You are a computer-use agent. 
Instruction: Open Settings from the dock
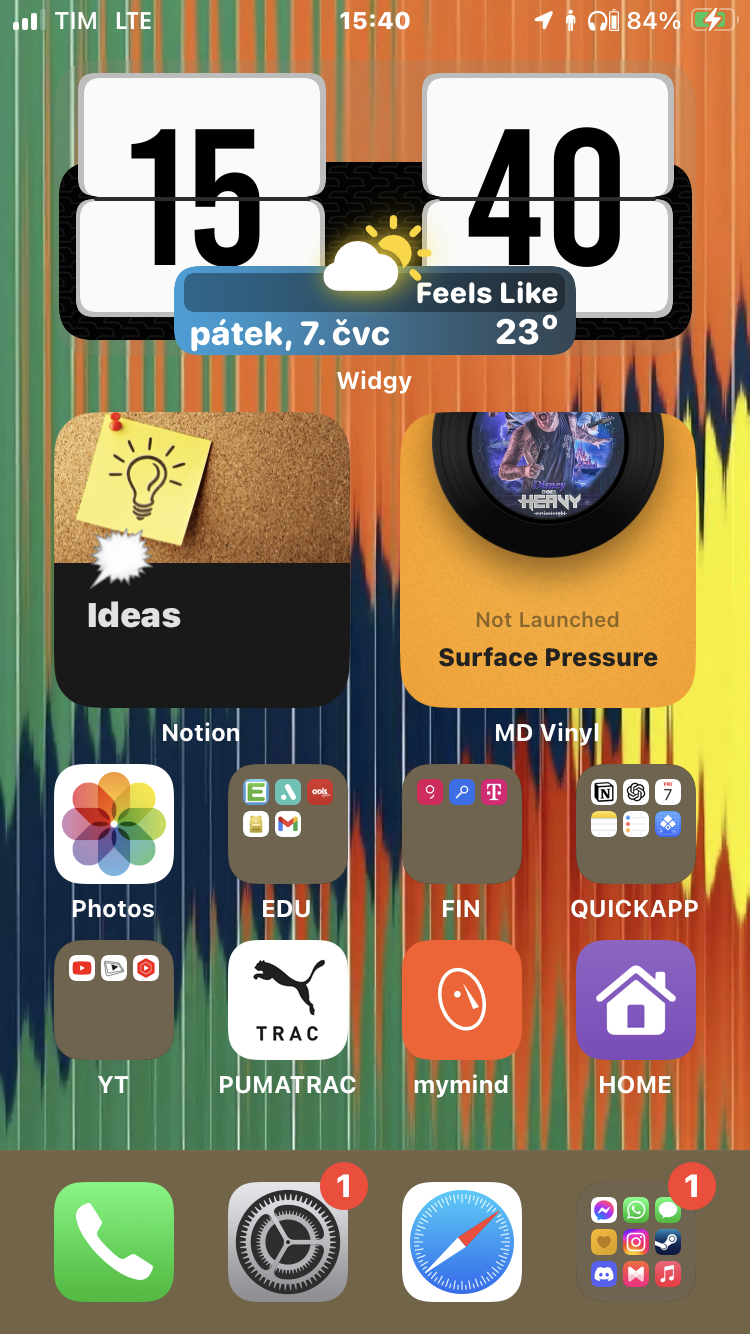pos(287,1242)
